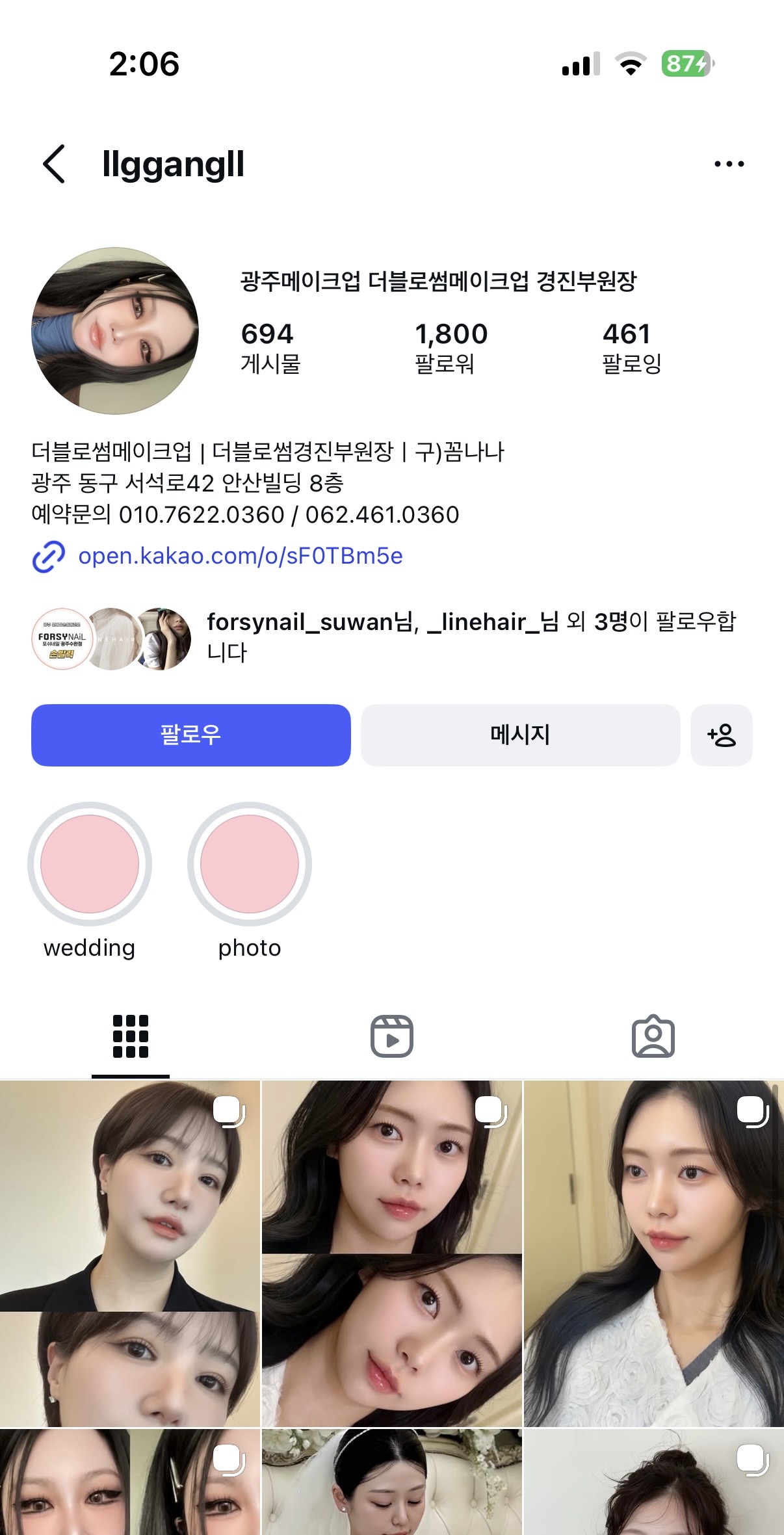Open the post with hair bun
The image size is (784, 1535).
[653, 1482]
